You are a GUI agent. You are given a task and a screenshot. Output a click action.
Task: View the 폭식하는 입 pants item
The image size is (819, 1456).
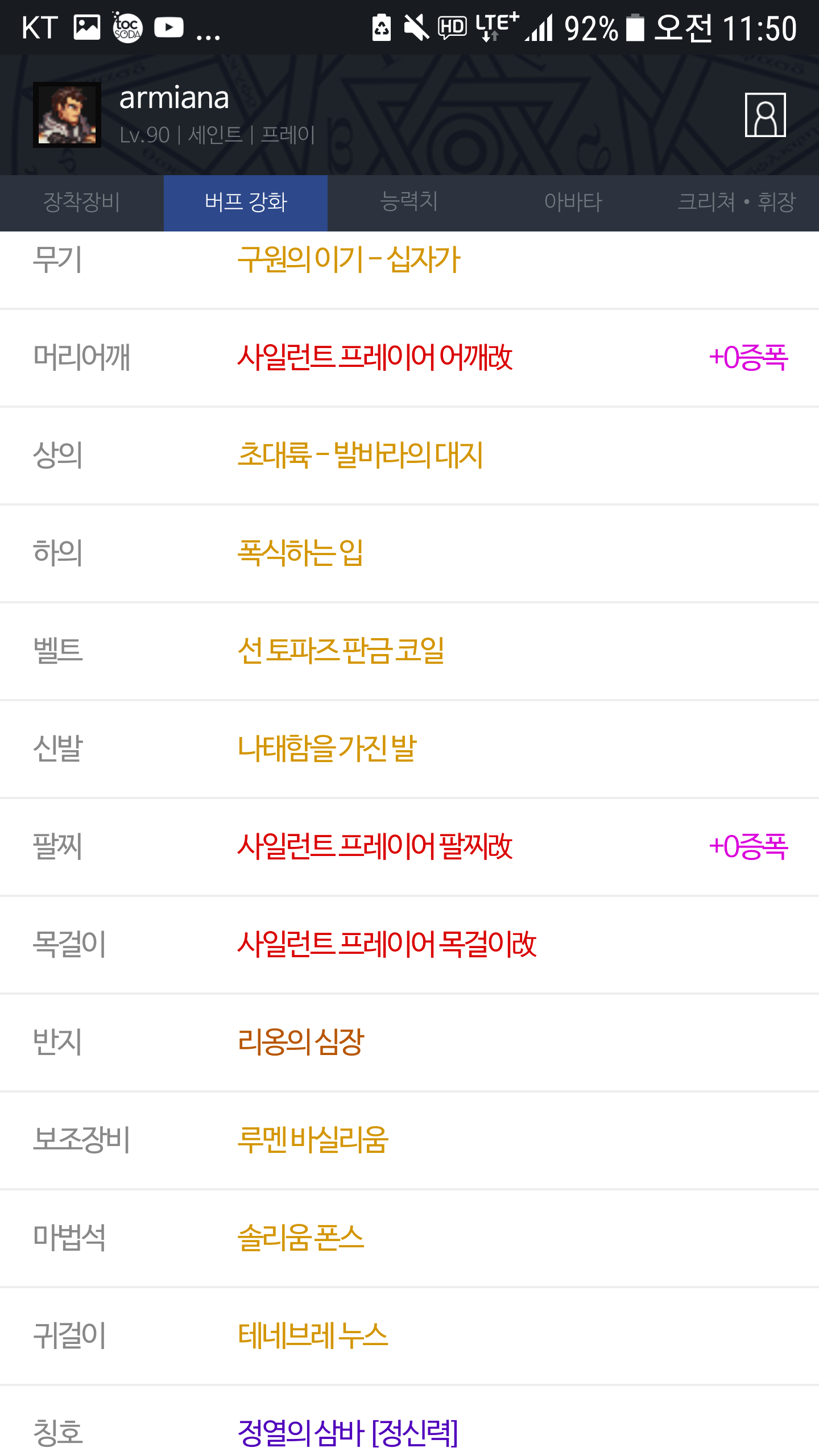coord(300,553)
